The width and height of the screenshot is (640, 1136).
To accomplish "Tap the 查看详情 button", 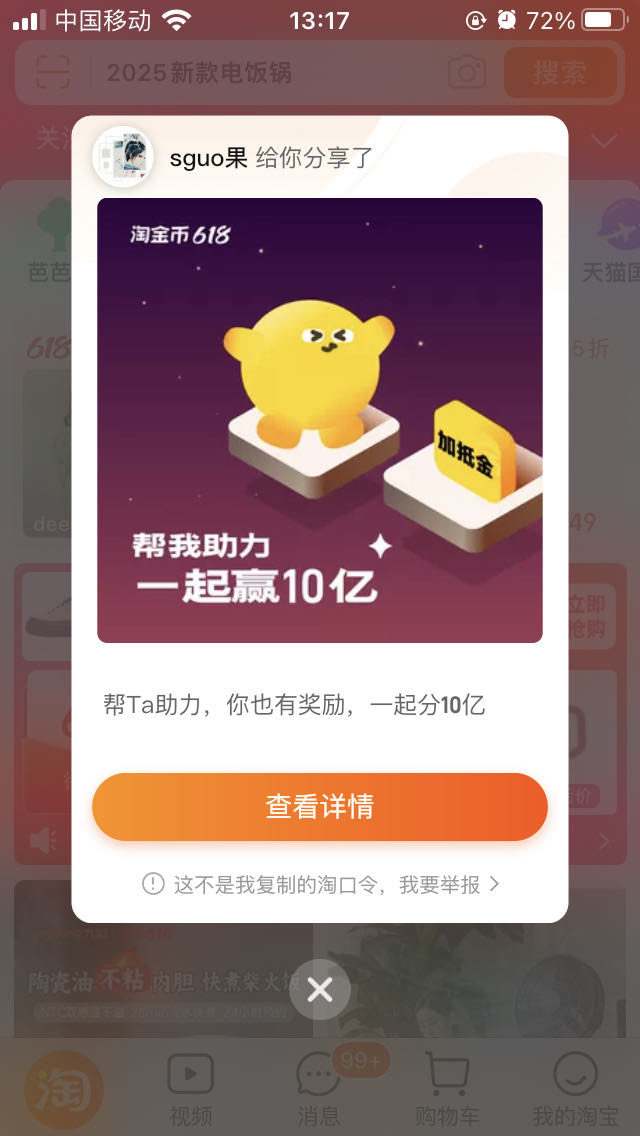I will pyautogui.click(x=320, y=806).
